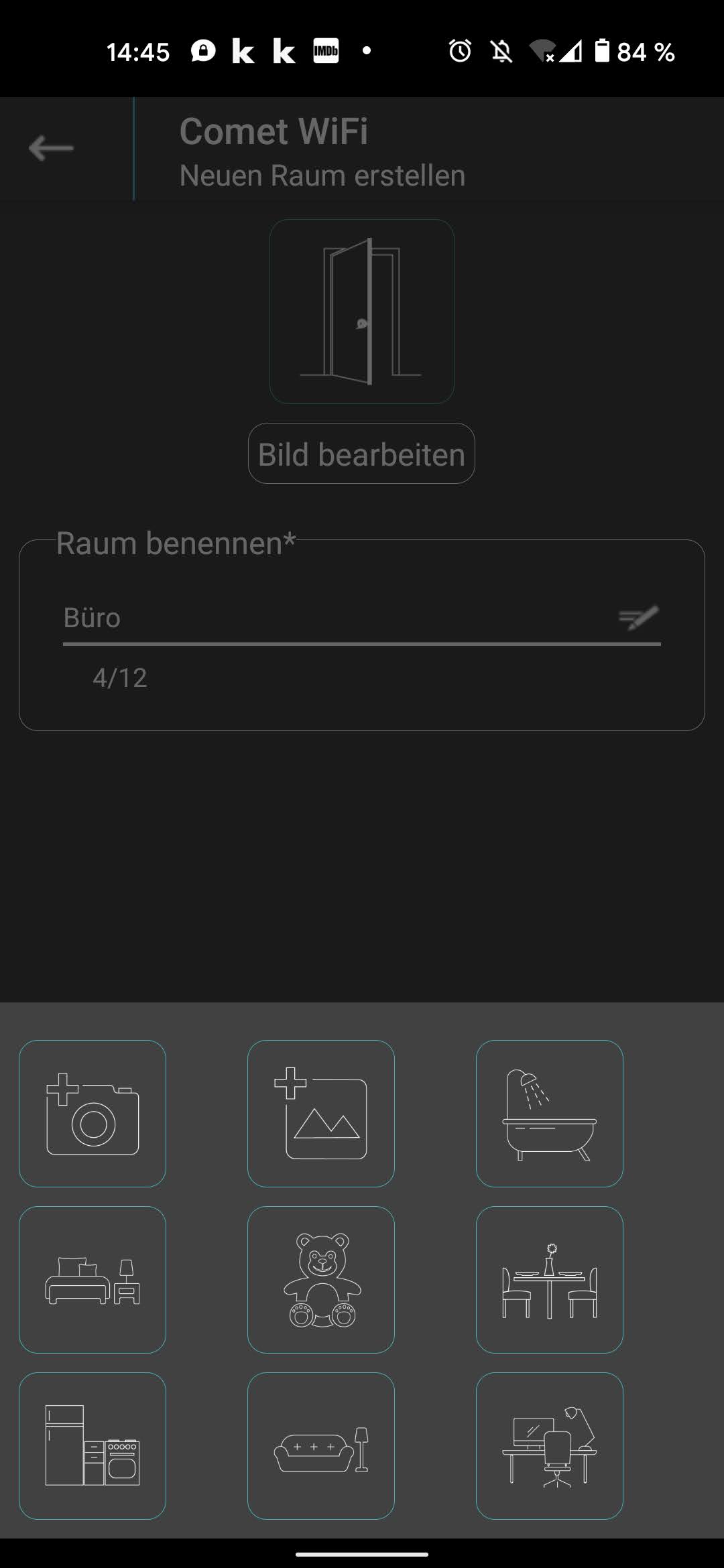This screenshot has width=724, height=1568.
Task: Pick the office desk icon
Action: click(550, 1446)
